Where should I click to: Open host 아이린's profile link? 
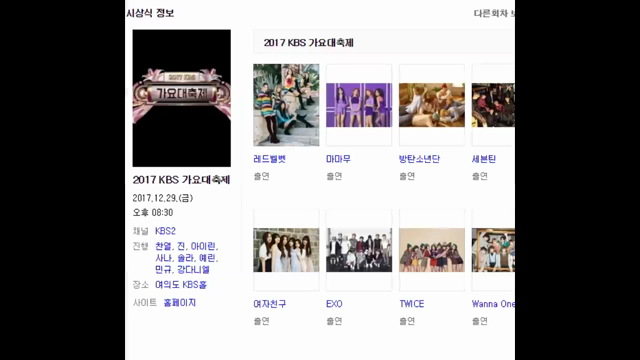tap(203, 247)
